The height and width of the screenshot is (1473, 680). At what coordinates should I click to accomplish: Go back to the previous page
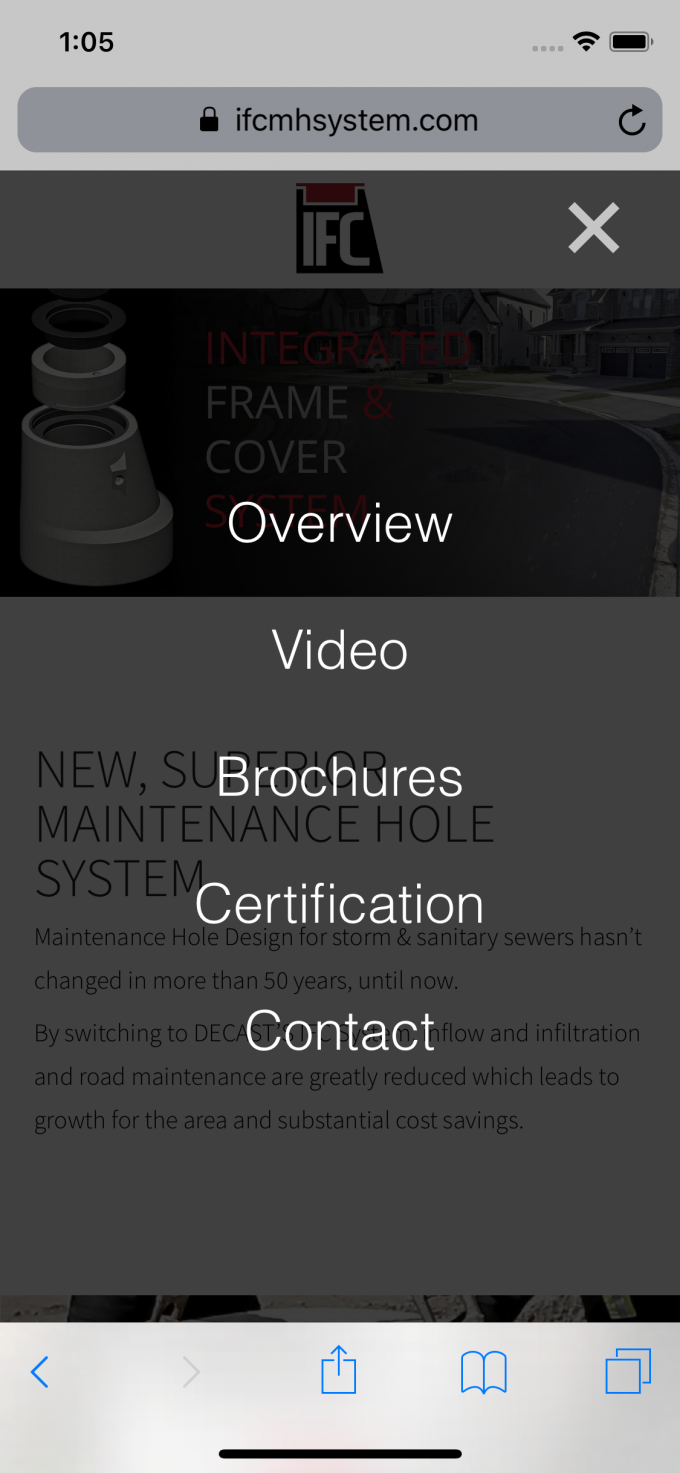pyautogui.click(x=40, y=1372)
